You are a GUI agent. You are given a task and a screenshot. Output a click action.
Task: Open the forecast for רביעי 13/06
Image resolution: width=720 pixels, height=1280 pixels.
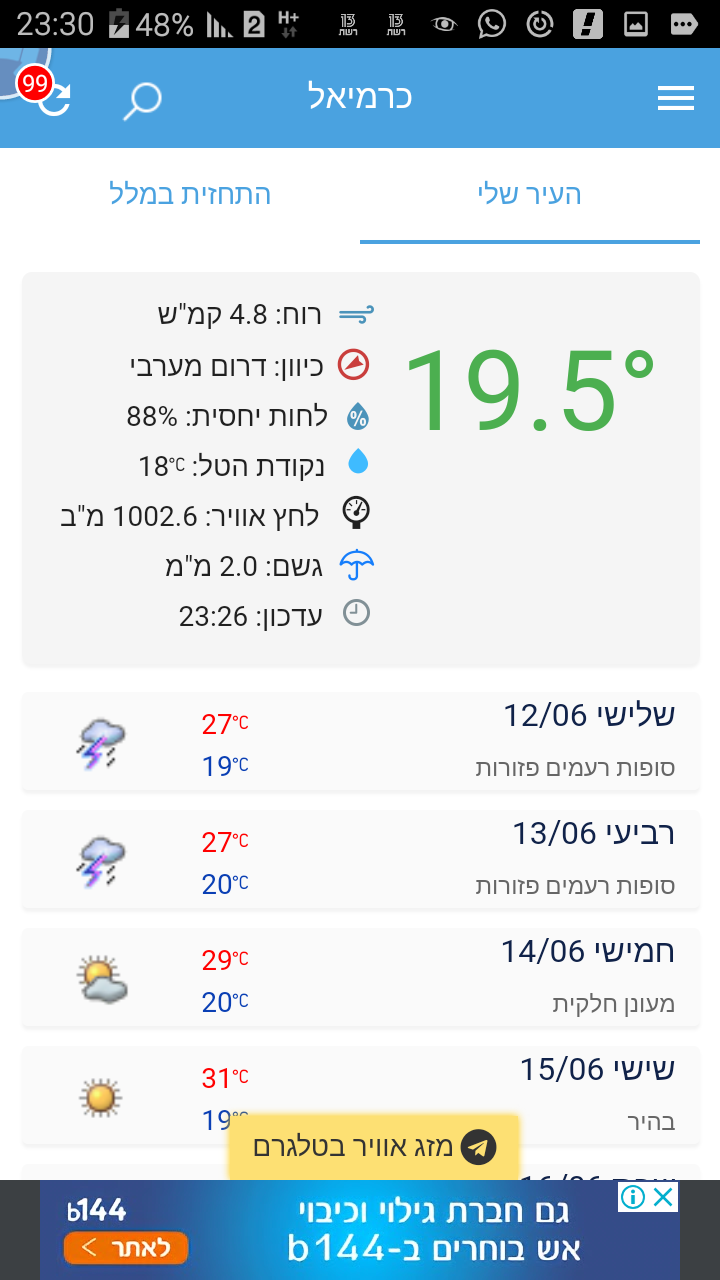click(360, 860)
